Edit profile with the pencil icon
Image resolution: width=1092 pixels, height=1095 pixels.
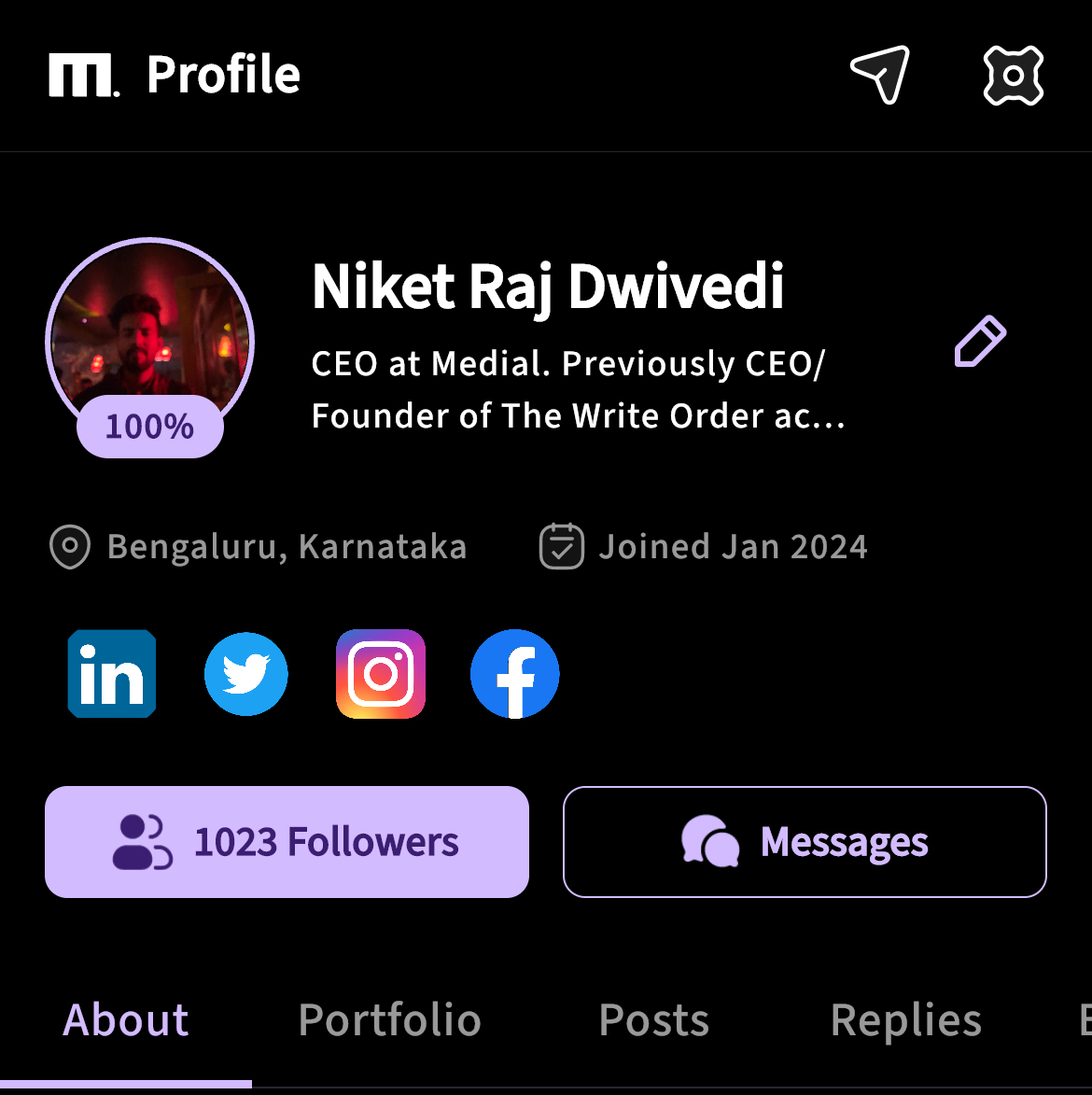(980, 342)
